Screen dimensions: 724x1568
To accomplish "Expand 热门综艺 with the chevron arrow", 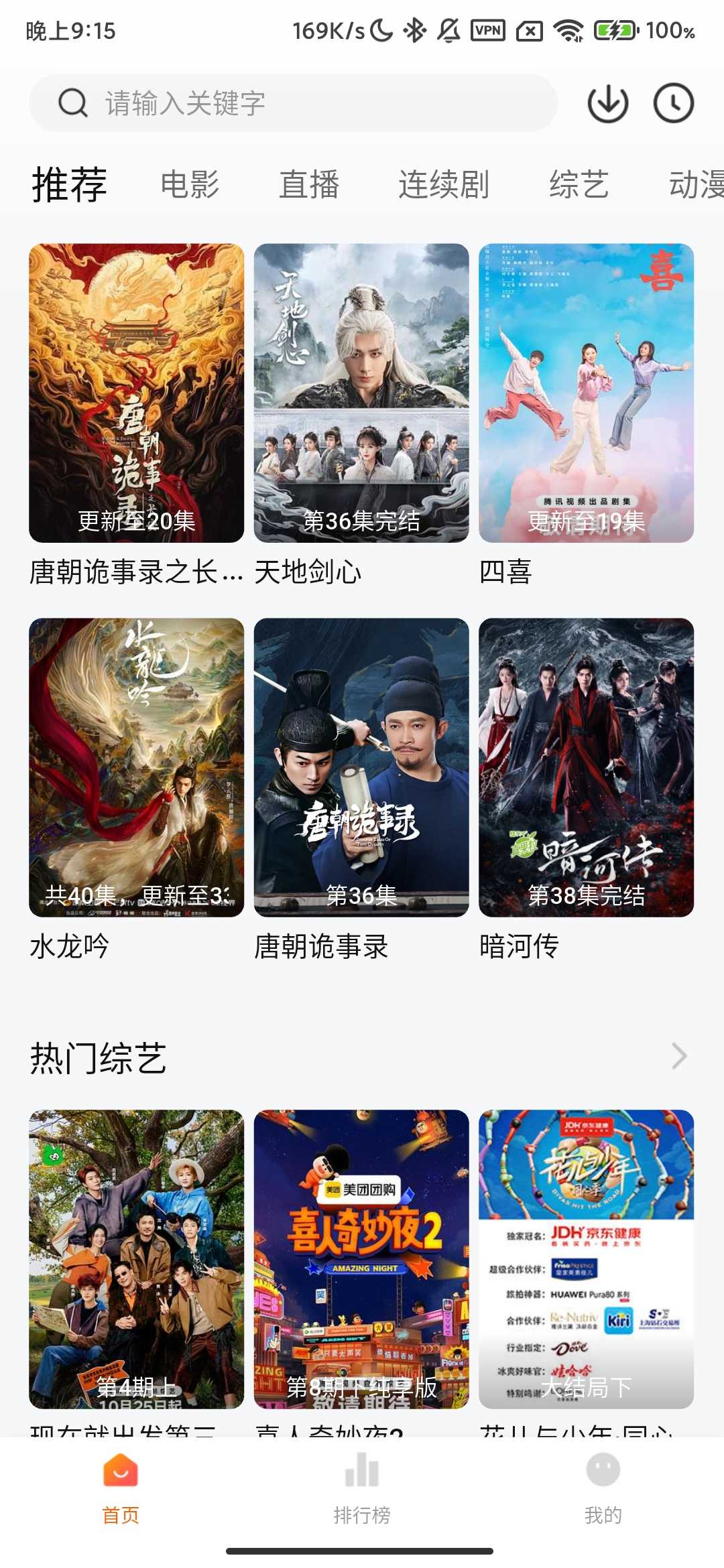I will pos(679,1057).
